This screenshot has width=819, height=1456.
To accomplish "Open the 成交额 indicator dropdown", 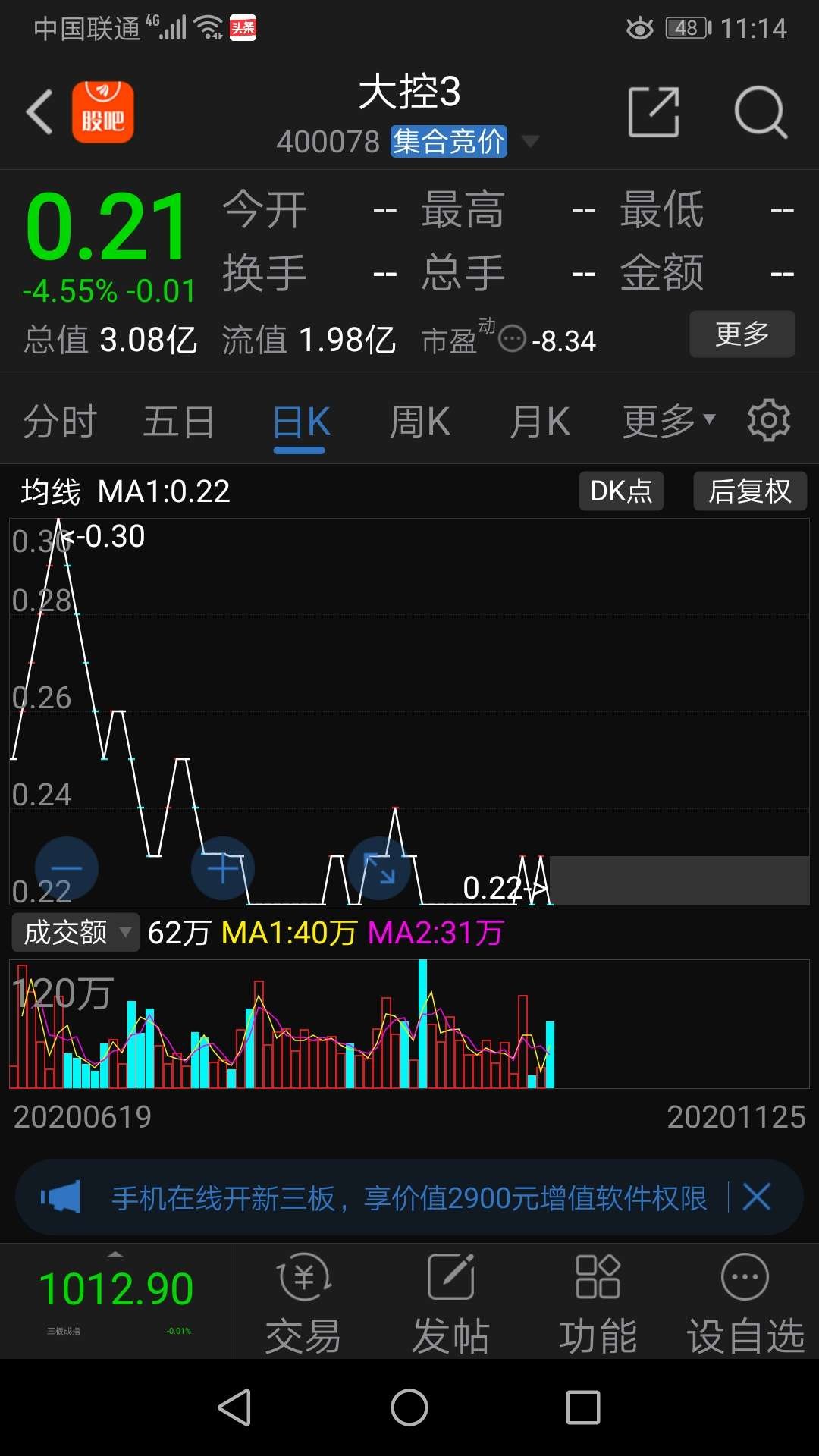I will (x=76, y=932).
